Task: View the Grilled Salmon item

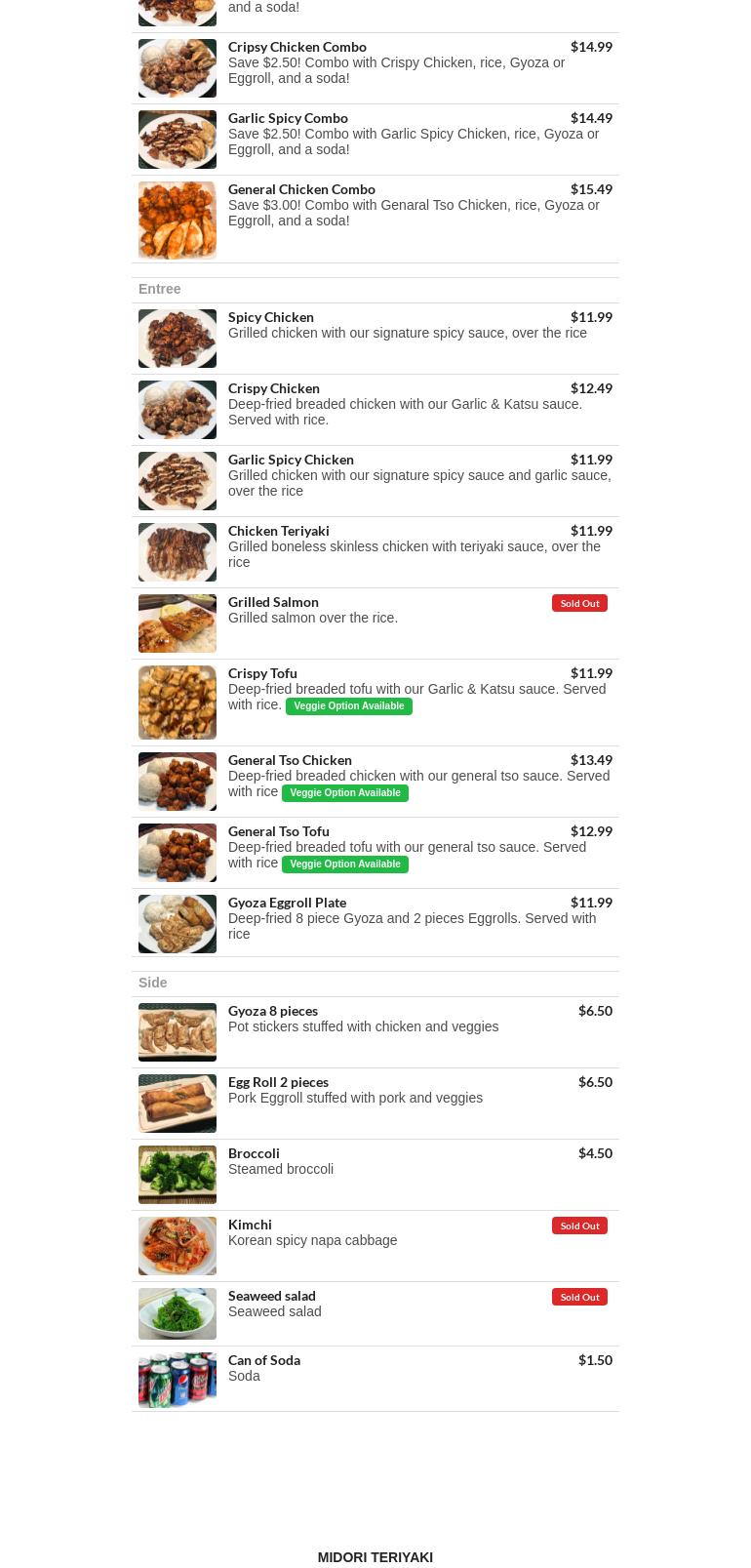Action: (273, 602)
